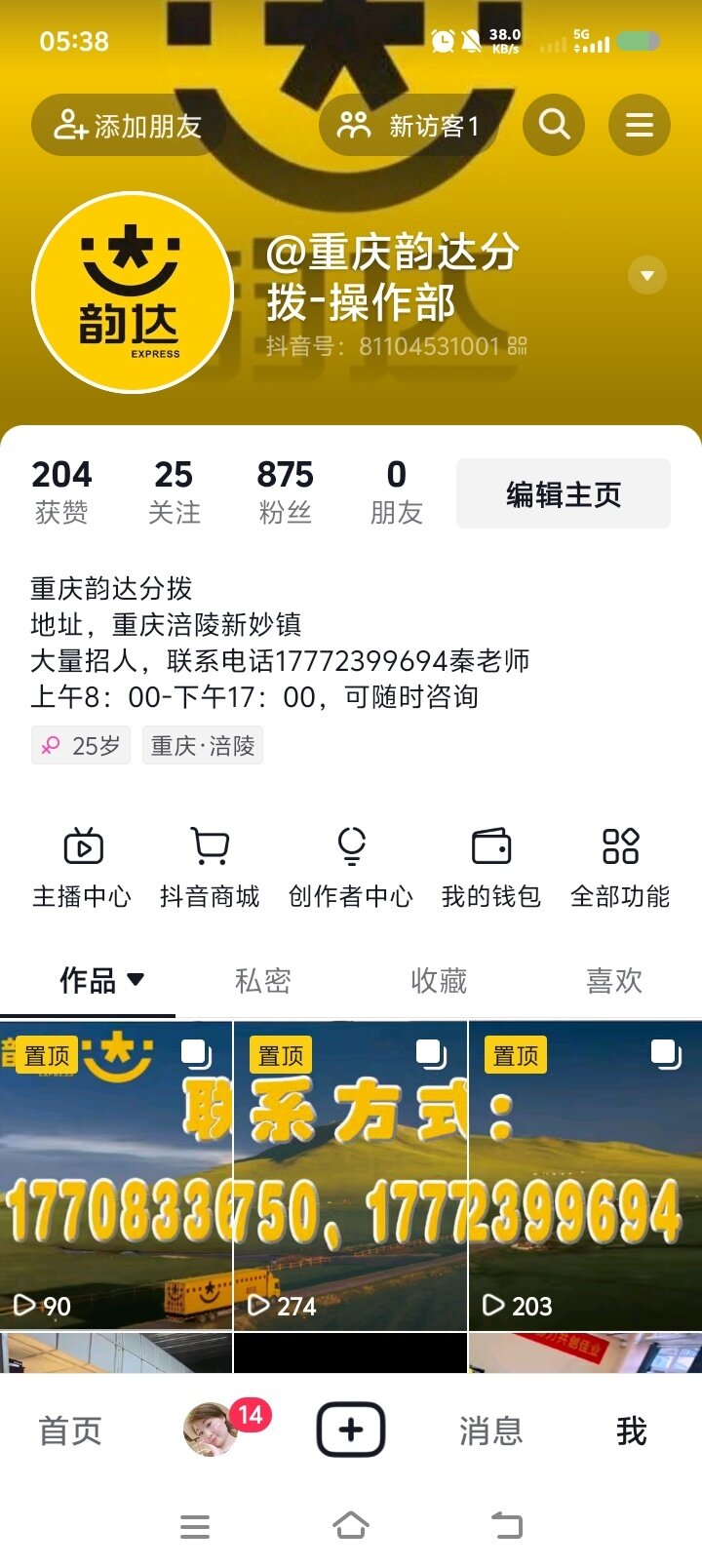Open pinned video with 203 plays
The image size is (702, 1568).
tap(585, 1175)
